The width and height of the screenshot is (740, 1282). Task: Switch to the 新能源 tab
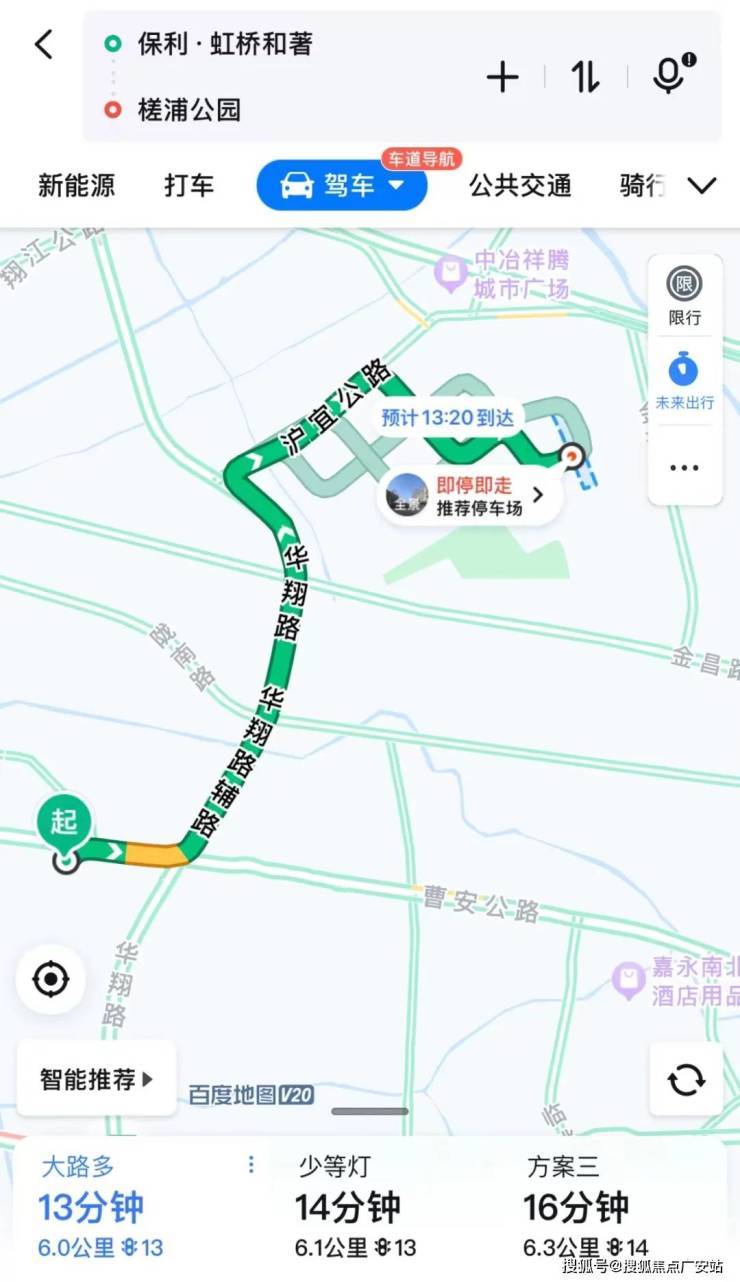pyautogui.click(x=76, y=185)
